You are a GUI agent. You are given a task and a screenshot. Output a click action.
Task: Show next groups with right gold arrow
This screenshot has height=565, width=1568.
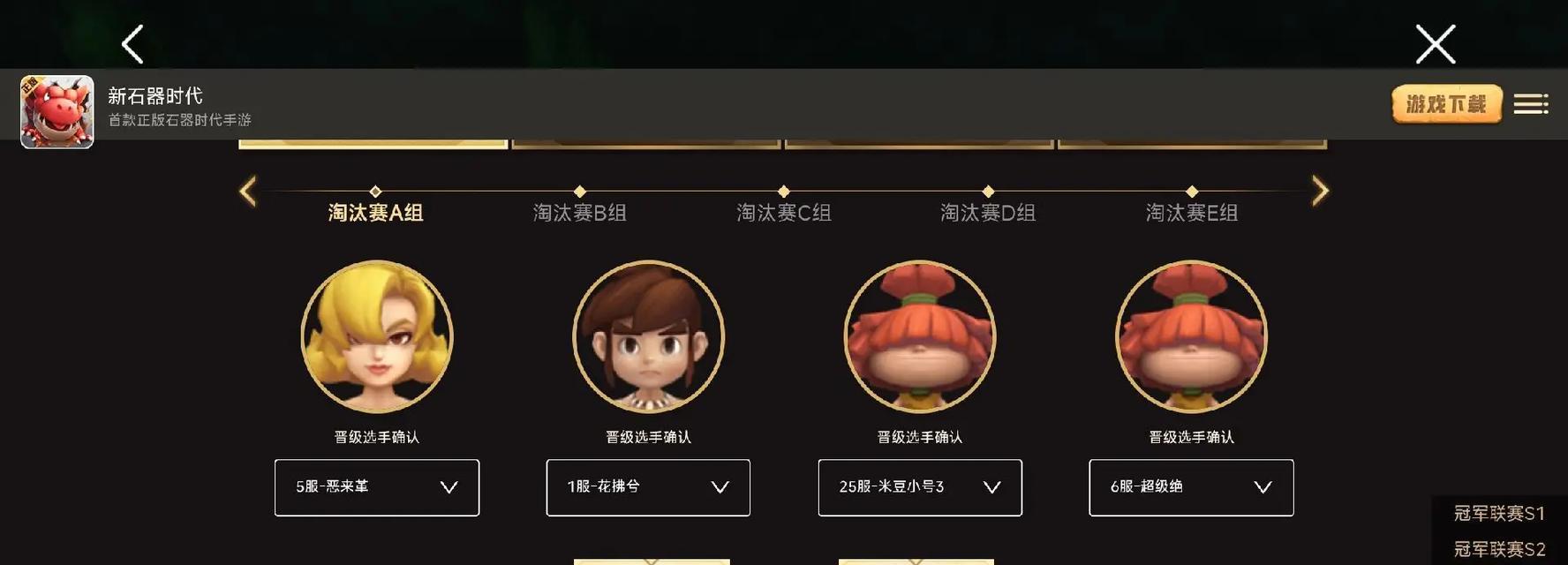(1320, 191)
